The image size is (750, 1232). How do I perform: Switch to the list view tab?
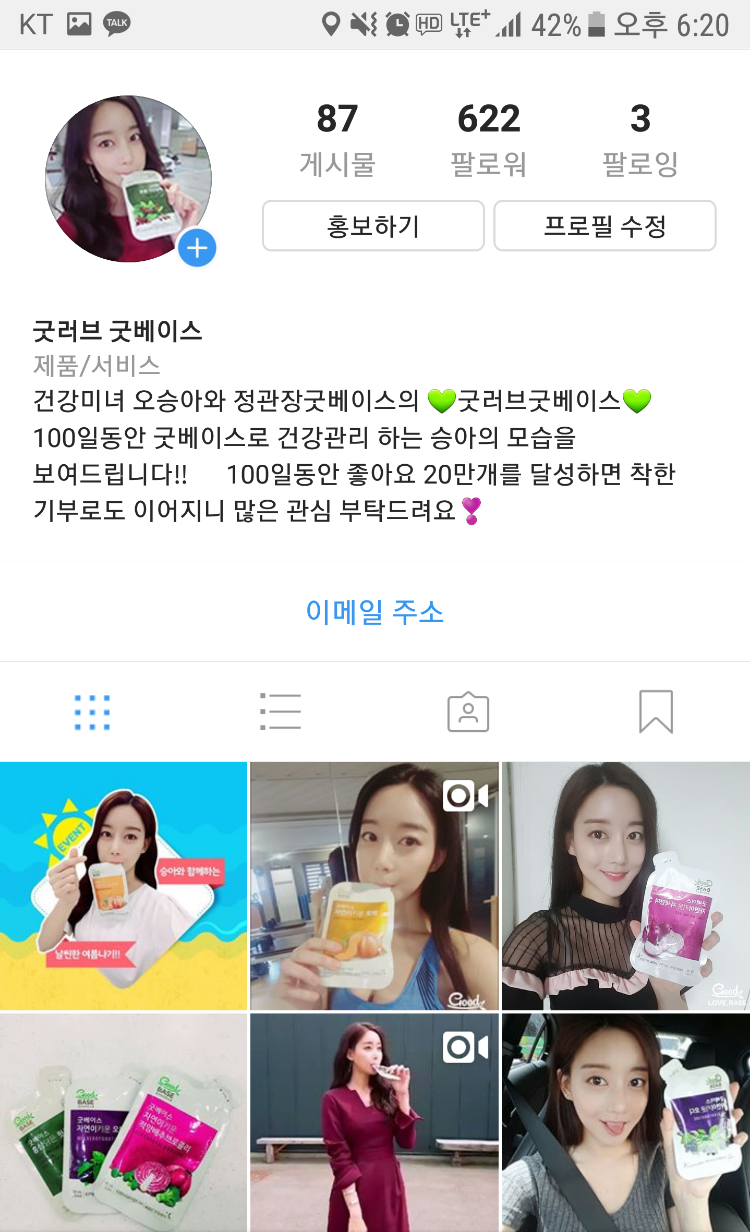(280, 712)
